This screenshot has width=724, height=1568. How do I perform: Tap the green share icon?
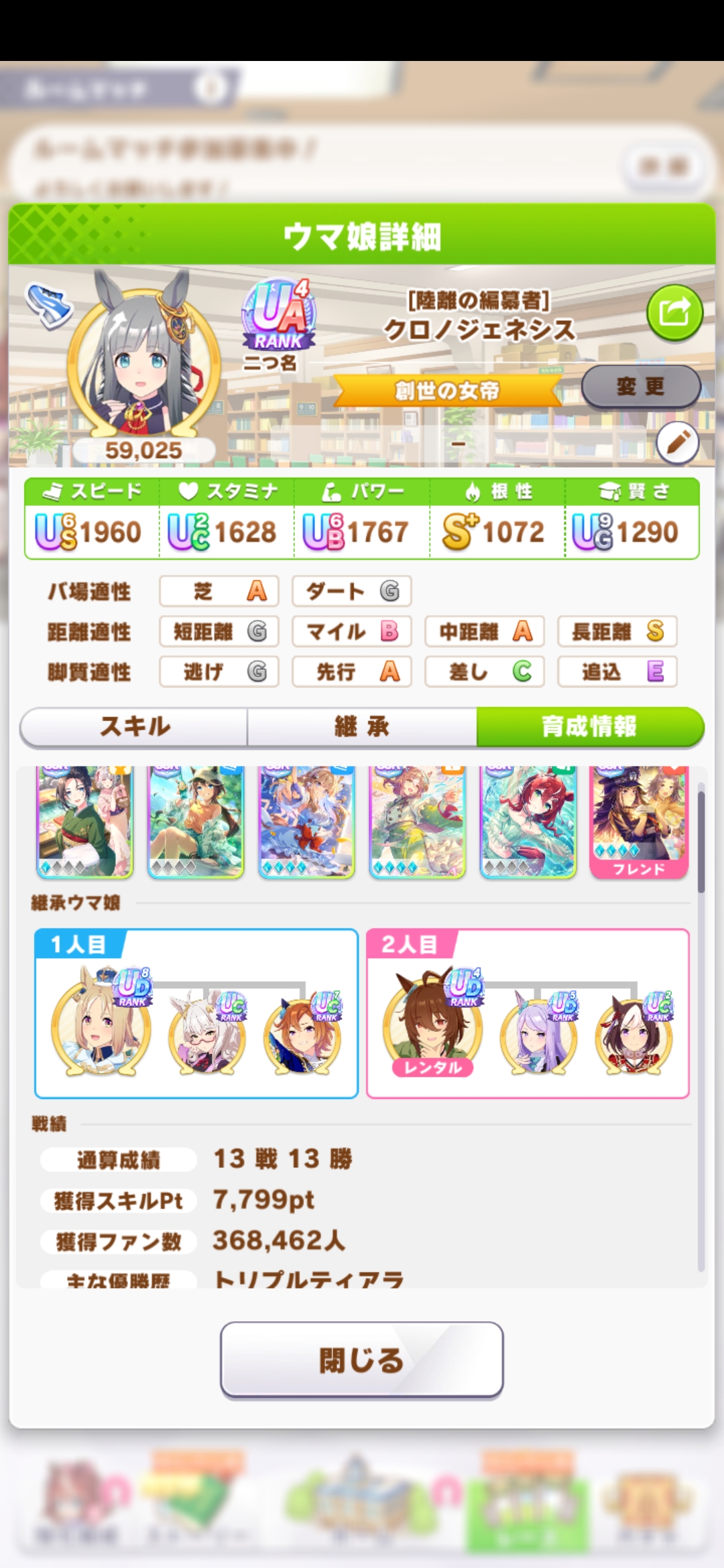674,313
